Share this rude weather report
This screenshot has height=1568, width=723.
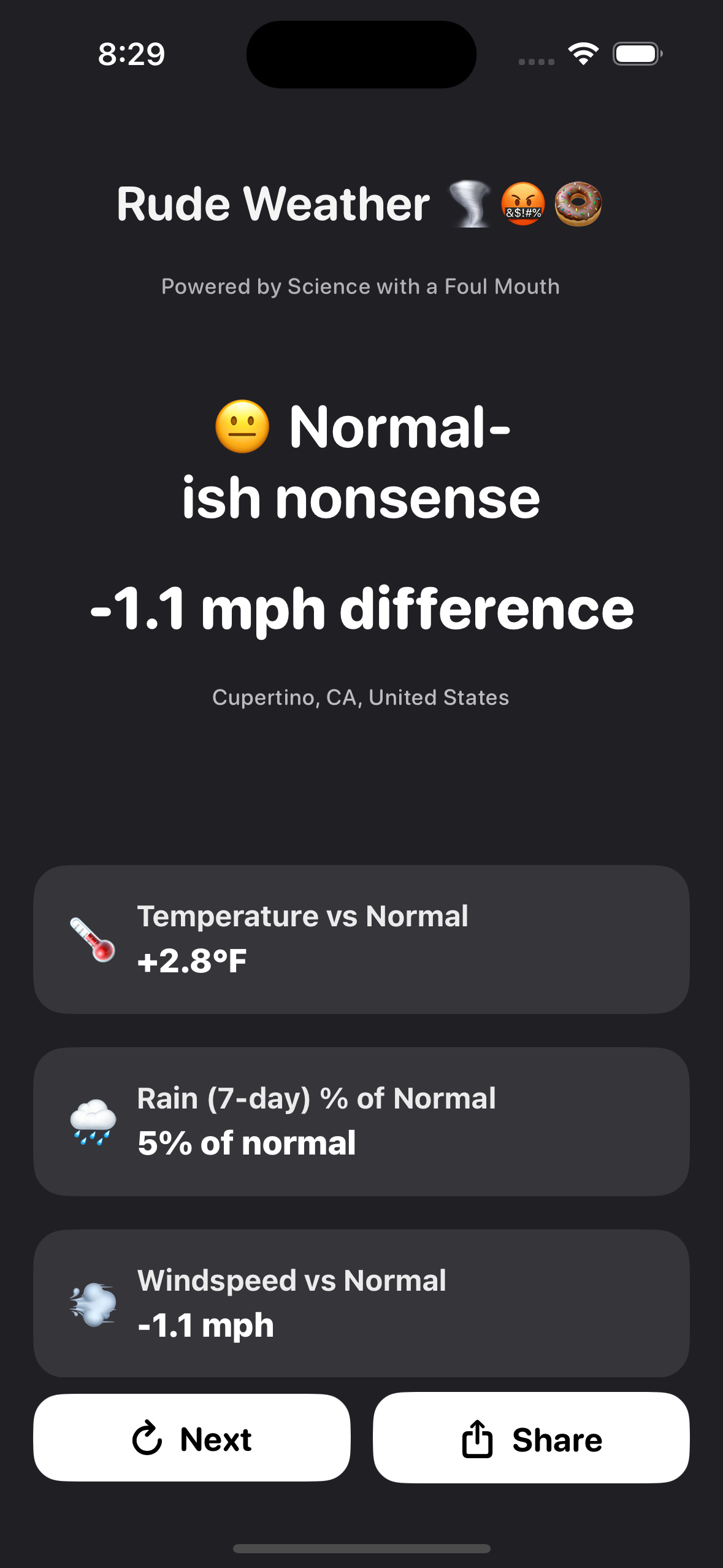[531, 1438]
